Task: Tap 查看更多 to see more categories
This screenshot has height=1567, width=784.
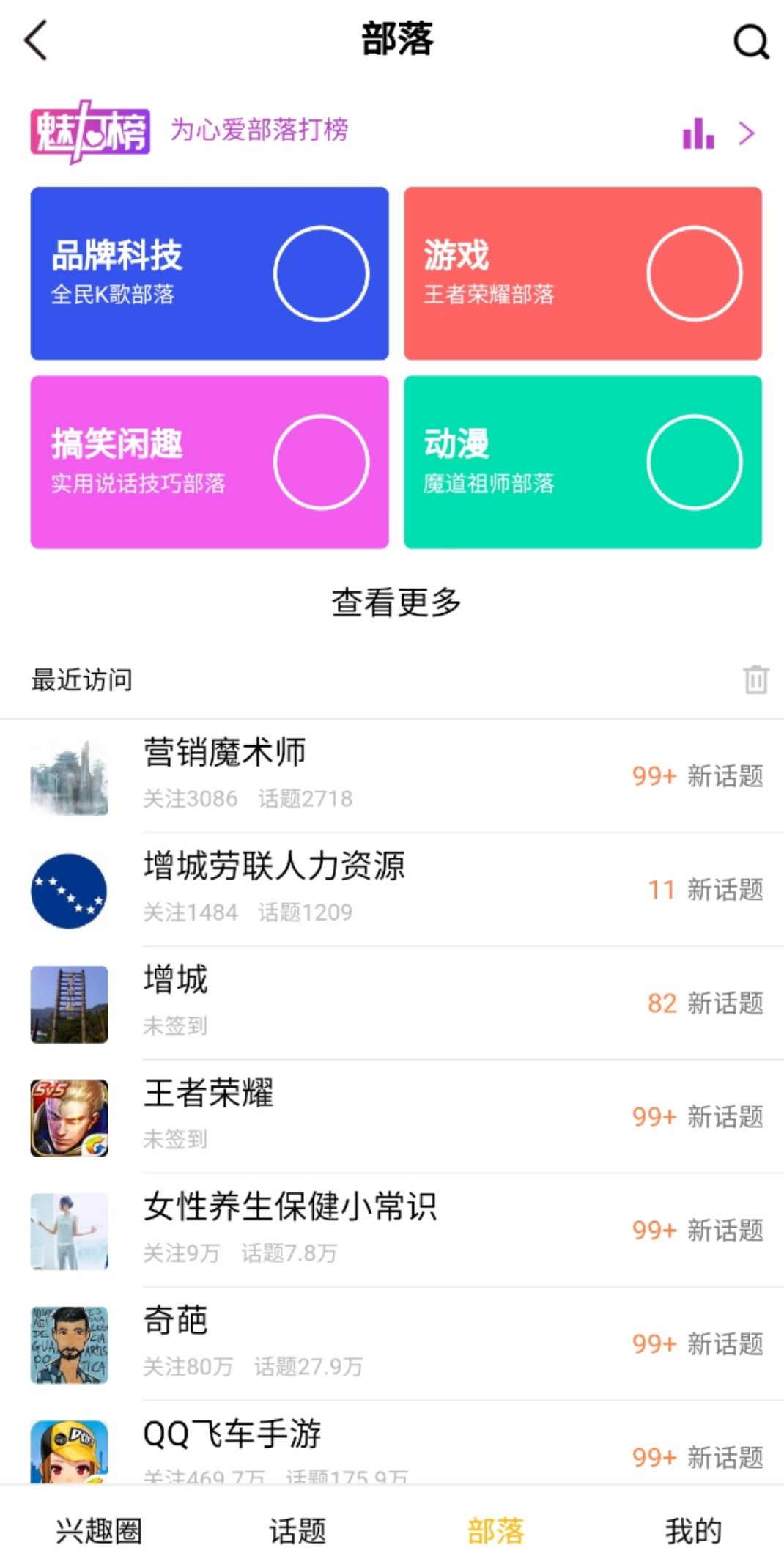Action: (396, 602)
